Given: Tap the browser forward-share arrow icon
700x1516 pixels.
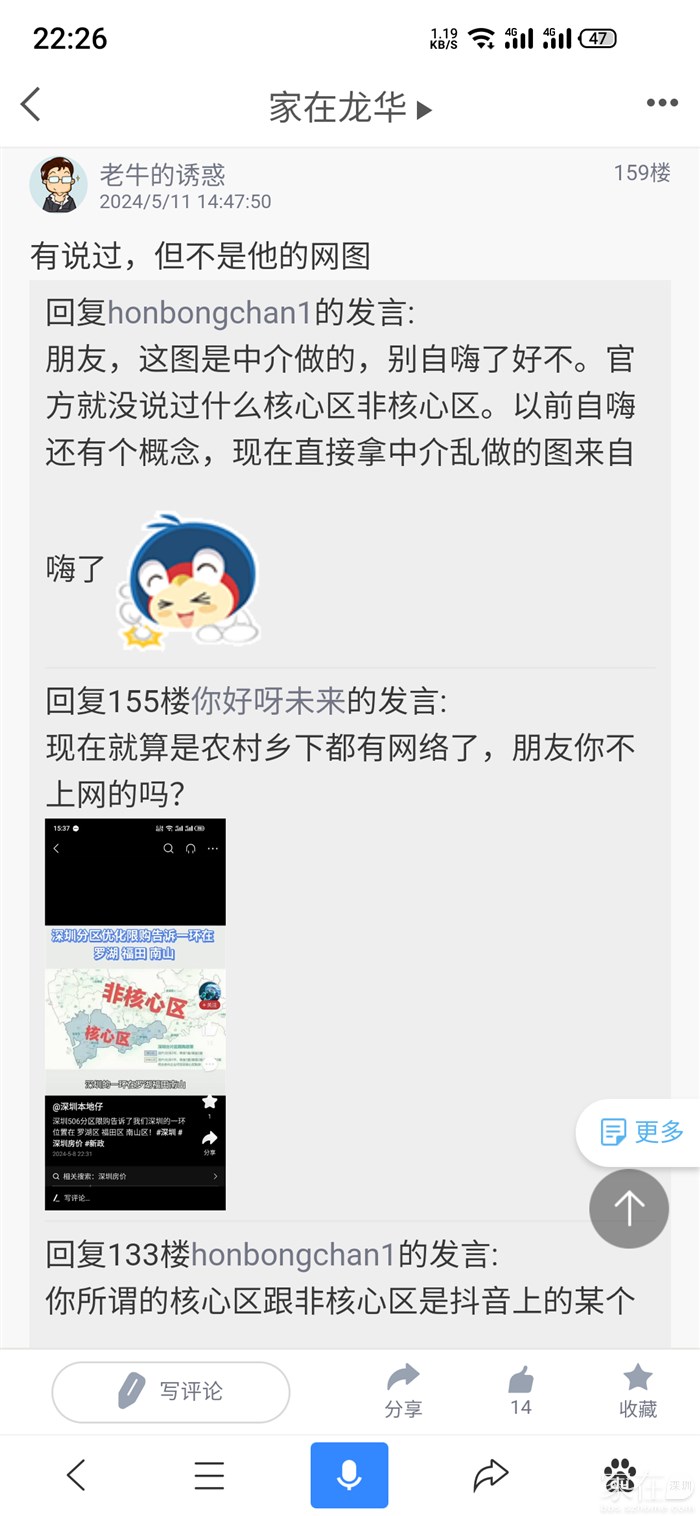Looking at the screenshot, I should pyautogui.click(x=490, y=1475).
